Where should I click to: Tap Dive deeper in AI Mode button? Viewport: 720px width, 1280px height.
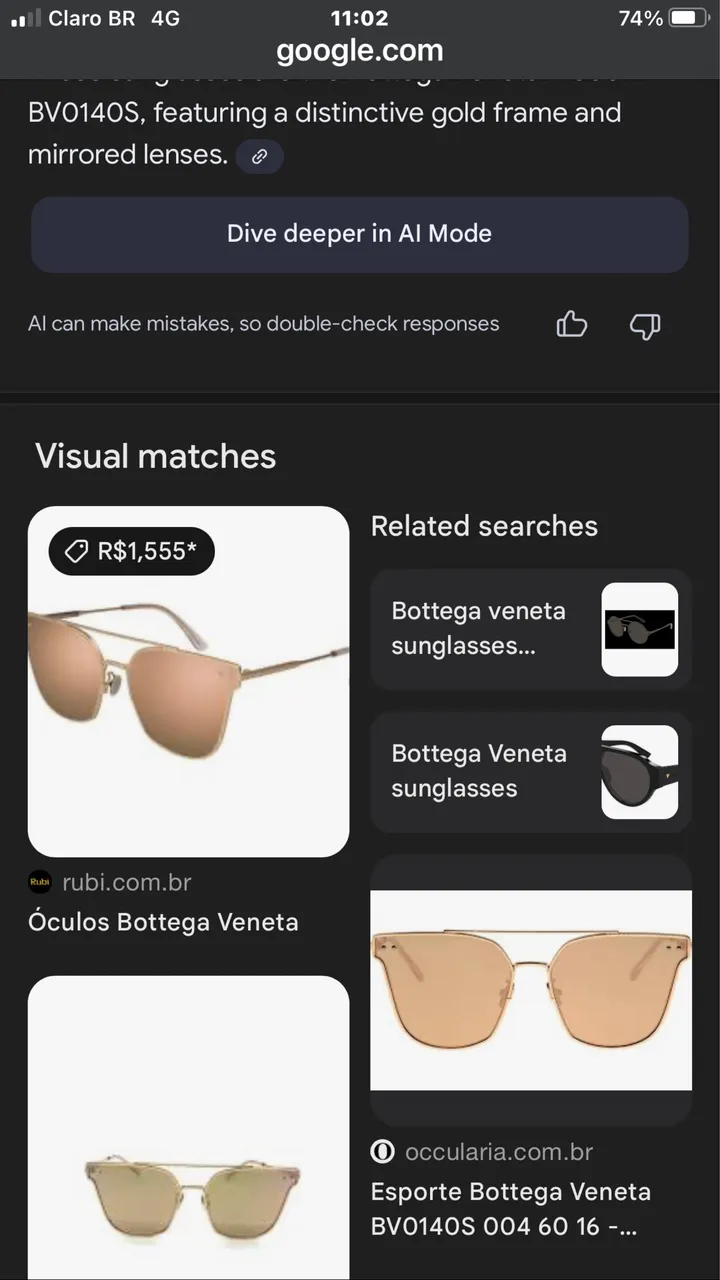(360, 234)
